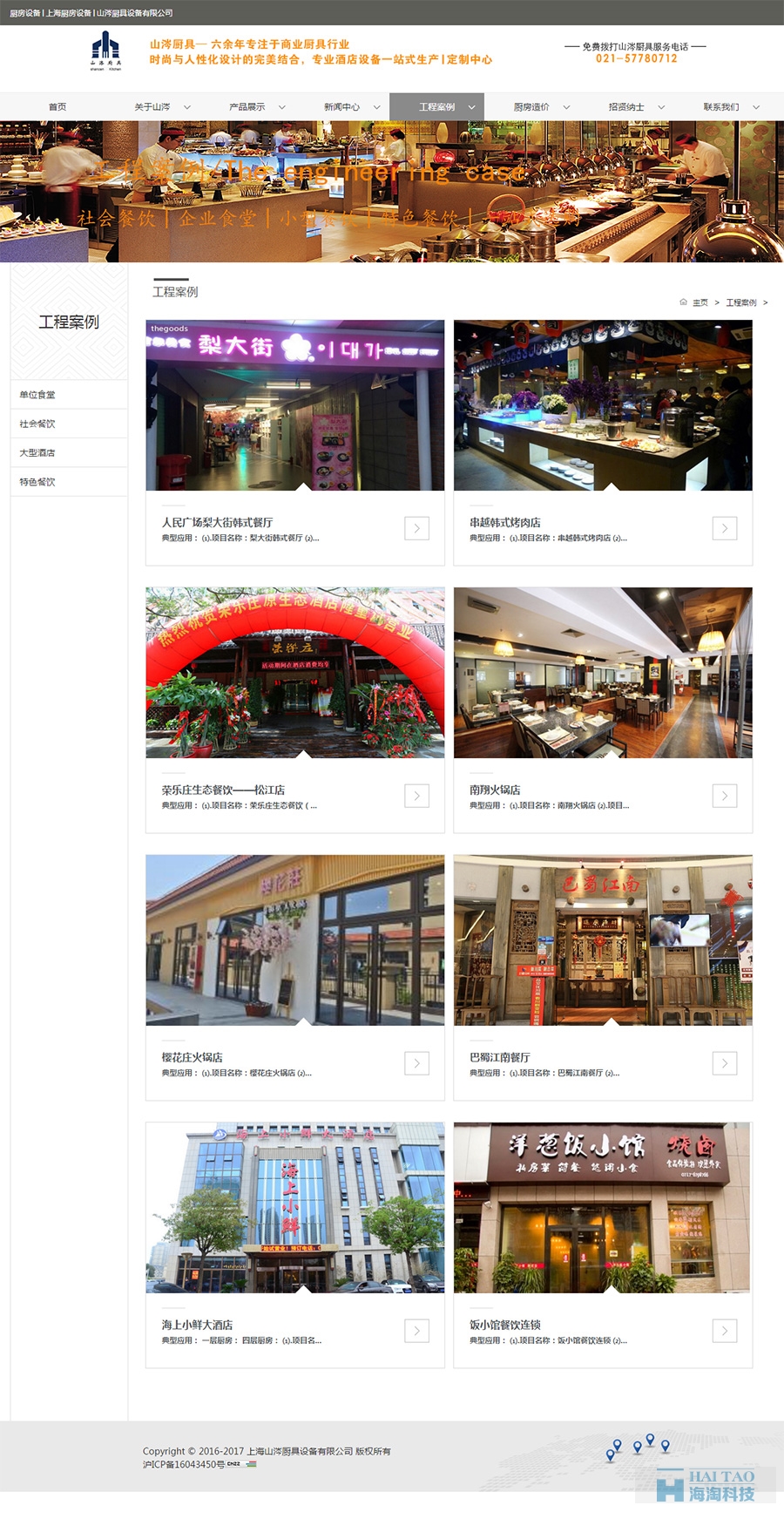Viewport: 784px width, 1519px height.
Task: Select 特色餐饮 category
Action: click(x=37, y=482)
